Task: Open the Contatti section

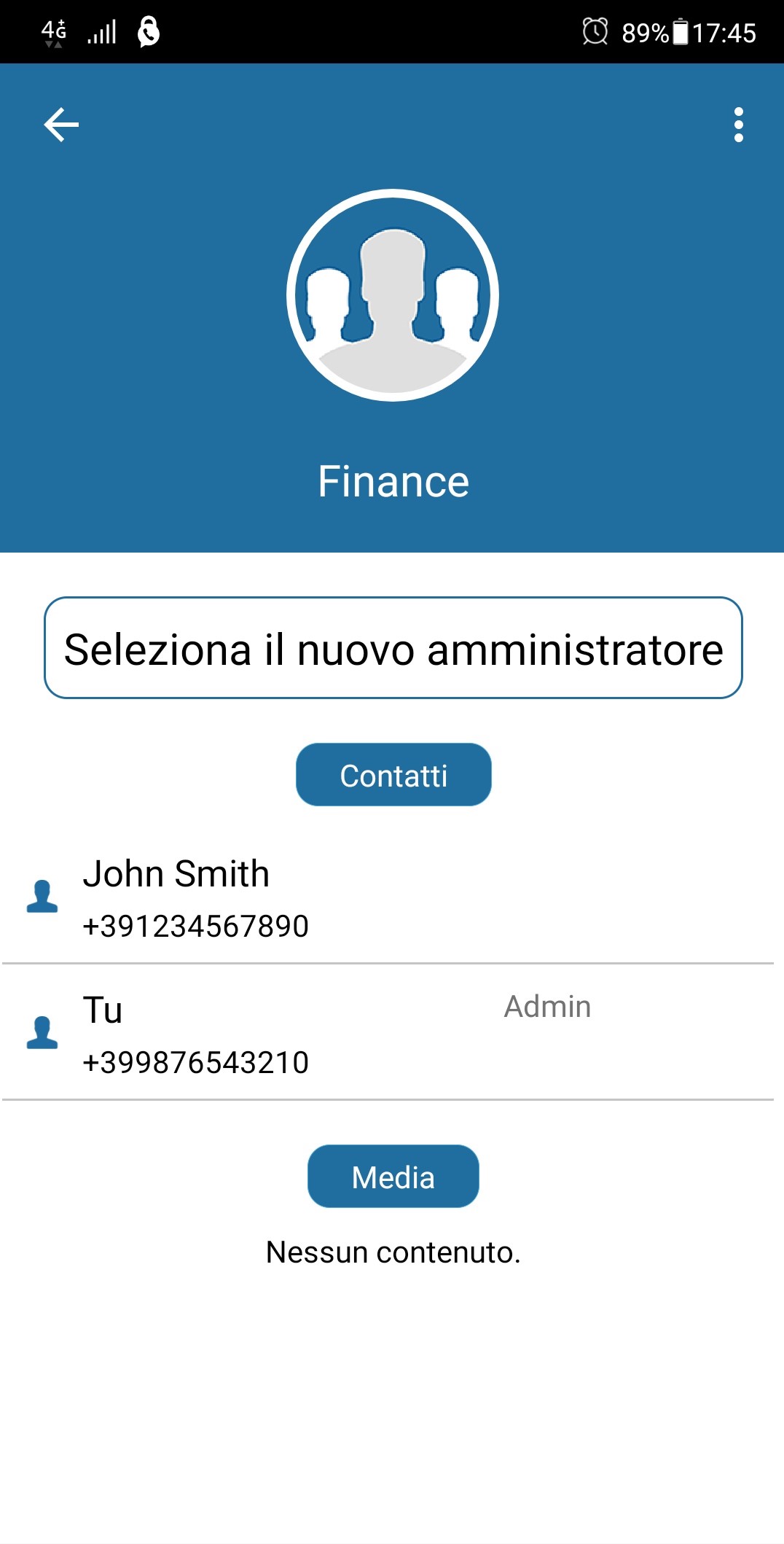Action: click(393, 775)
